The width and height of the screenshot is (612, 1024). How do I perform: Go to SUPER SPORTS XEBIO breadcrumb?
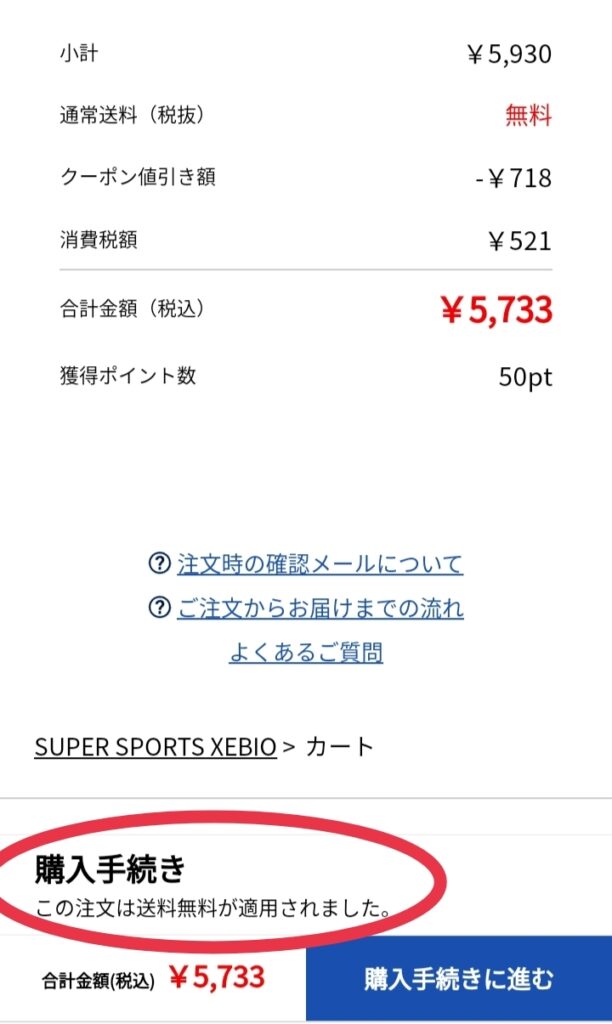(x=155, y=746)
